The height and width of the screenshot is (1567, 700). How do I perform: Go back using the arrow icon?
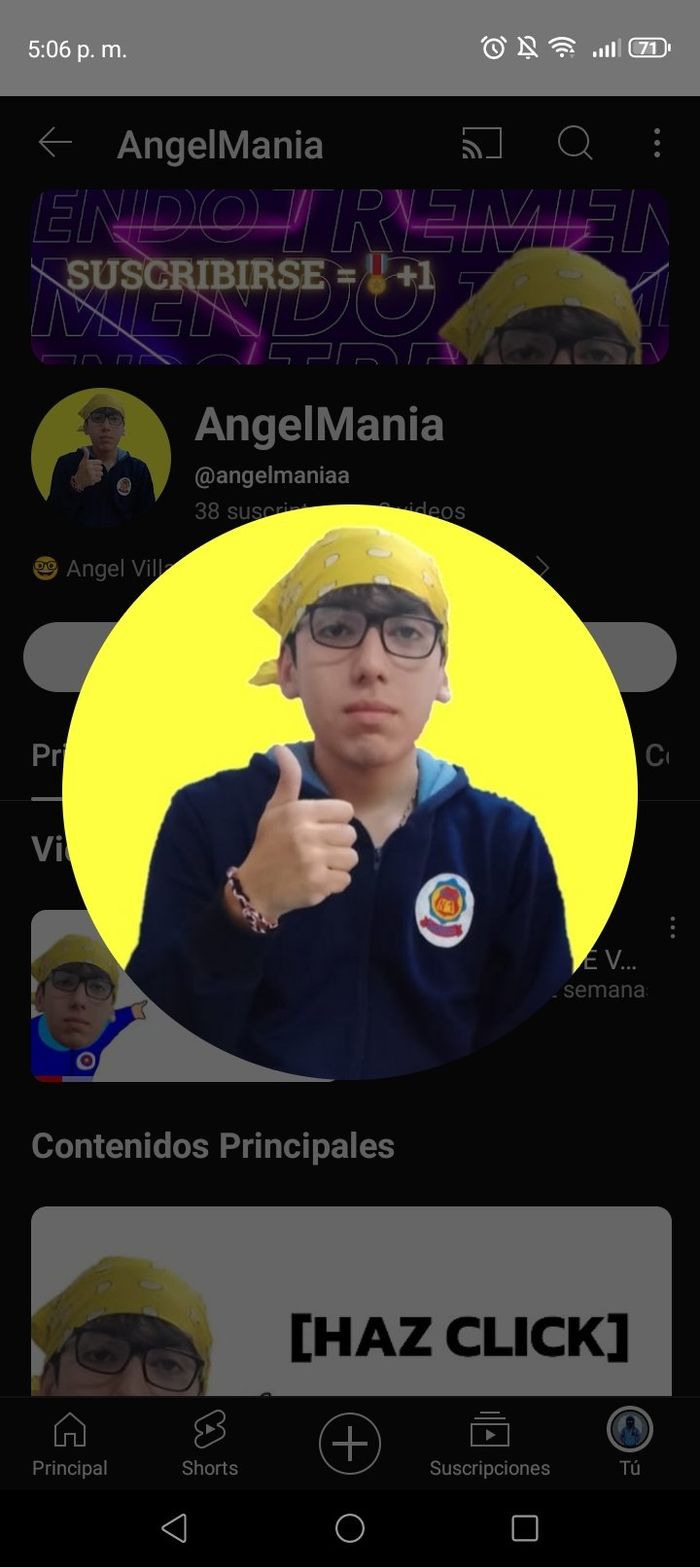(x=55, y=144)
